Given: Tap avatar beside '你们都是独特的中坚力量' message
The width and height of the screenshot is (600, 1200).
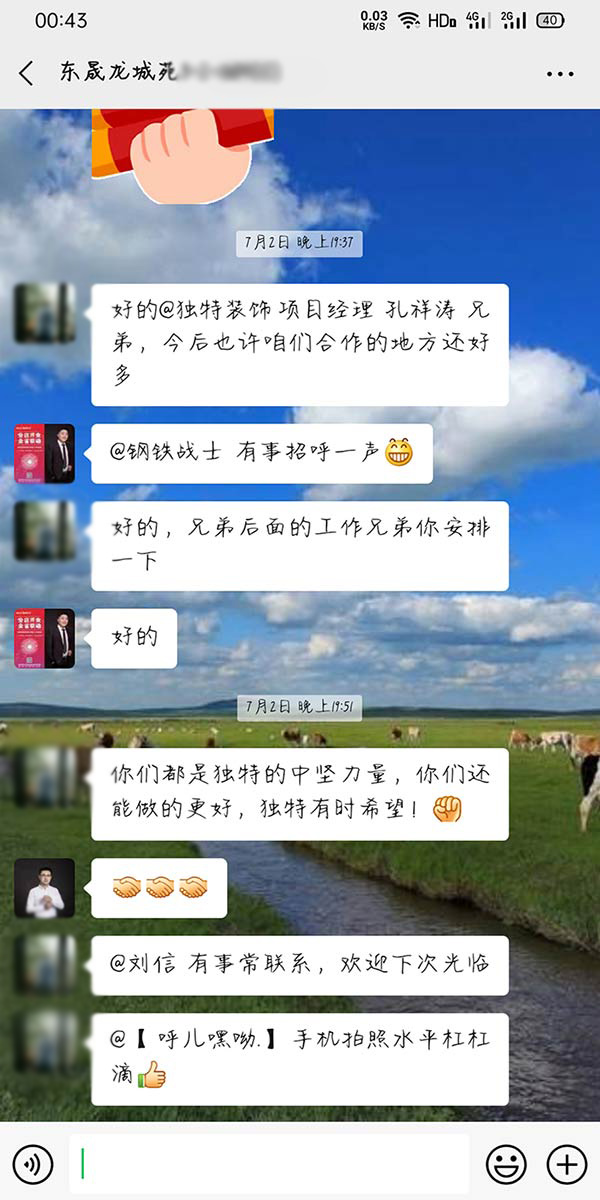Looking at the screenshot, I should (x=44, y=778).
